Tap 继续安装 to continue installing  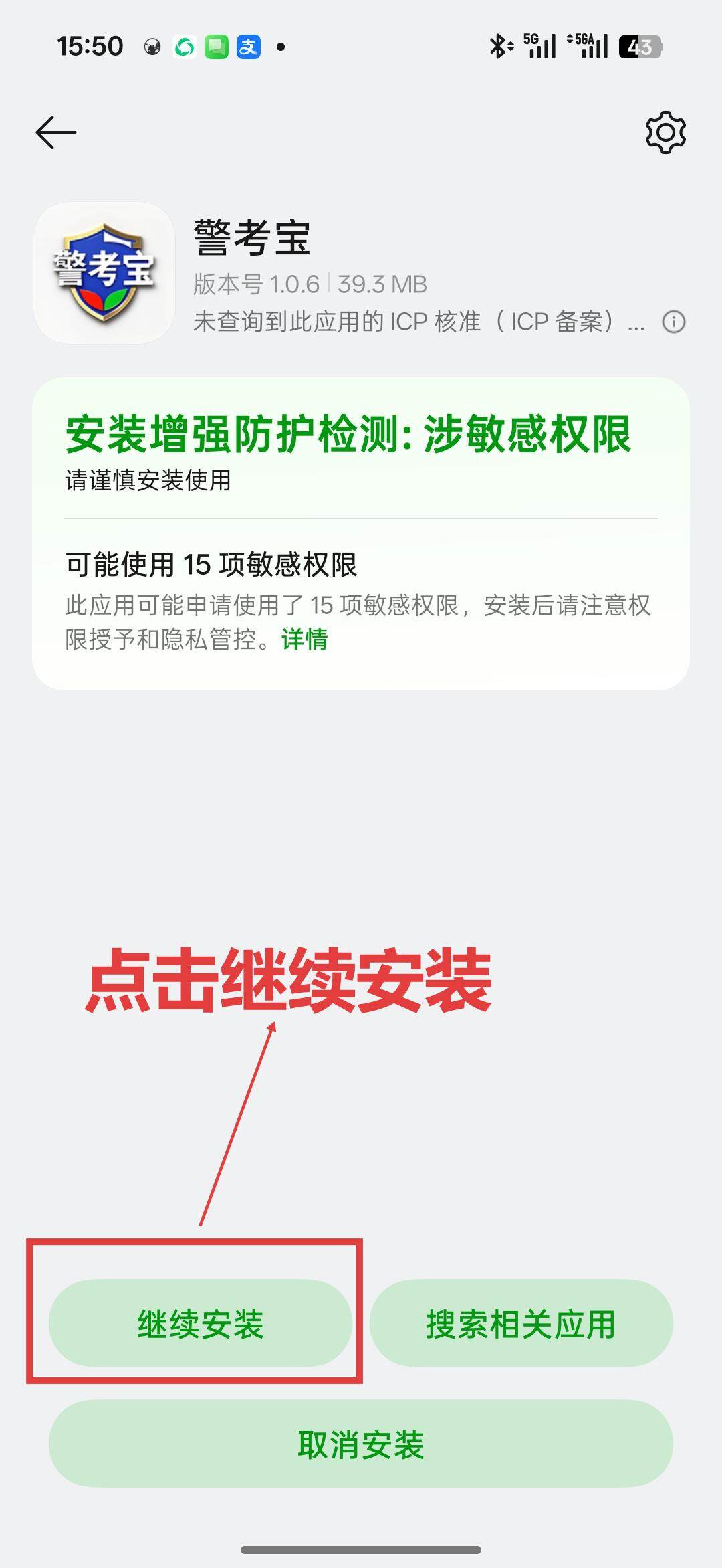coord(200,1324)
